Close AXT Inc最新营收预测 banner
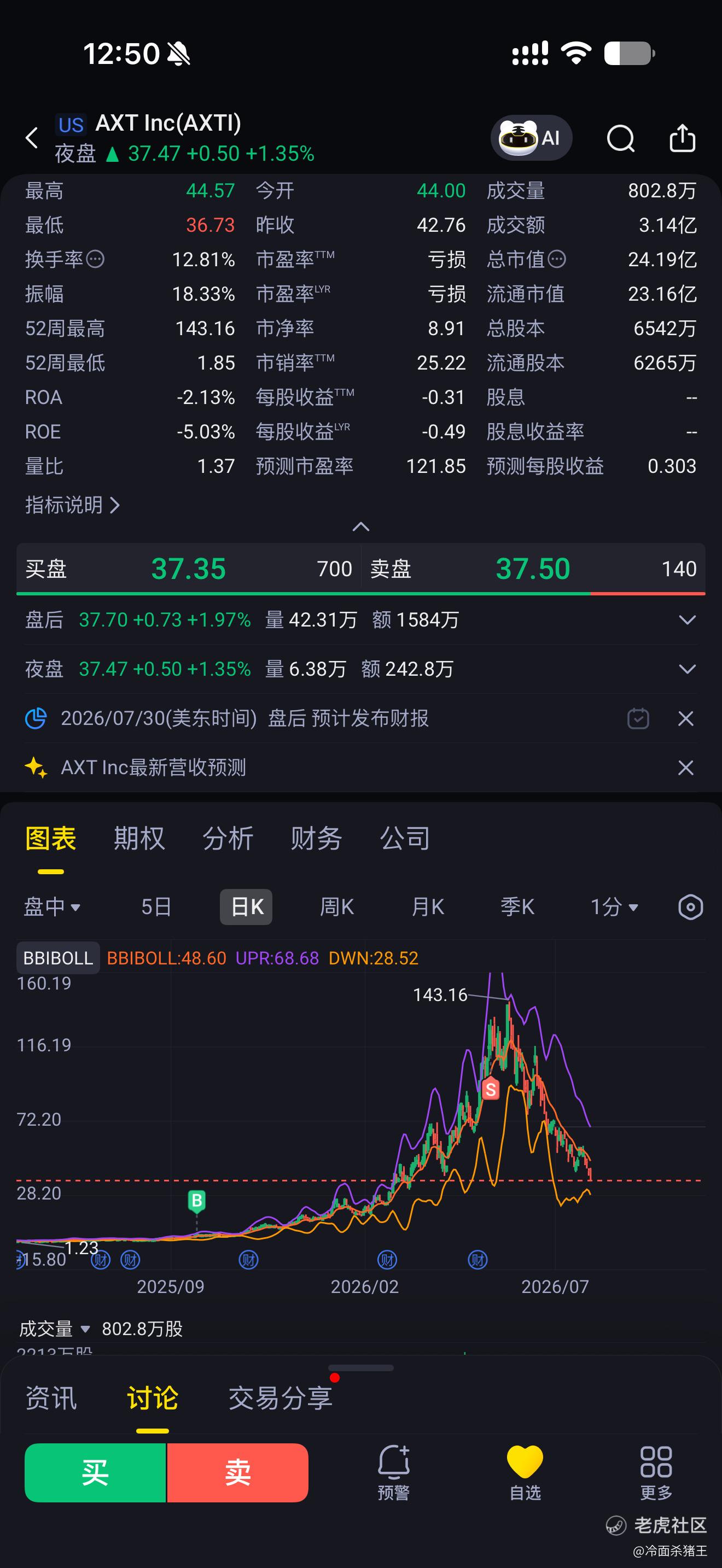This screenshot has width=722, height=1568. click(x=685, y=768)
